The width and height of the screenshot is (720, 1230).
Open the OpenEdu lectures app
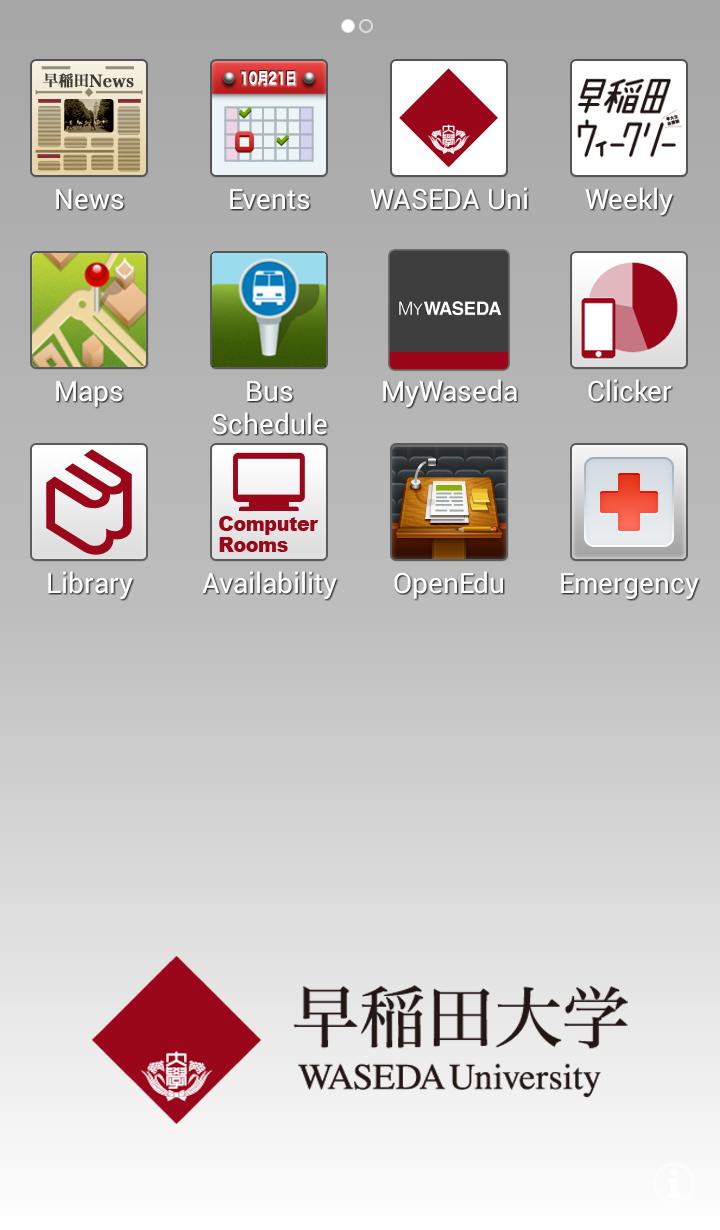[x=448, y=502]
